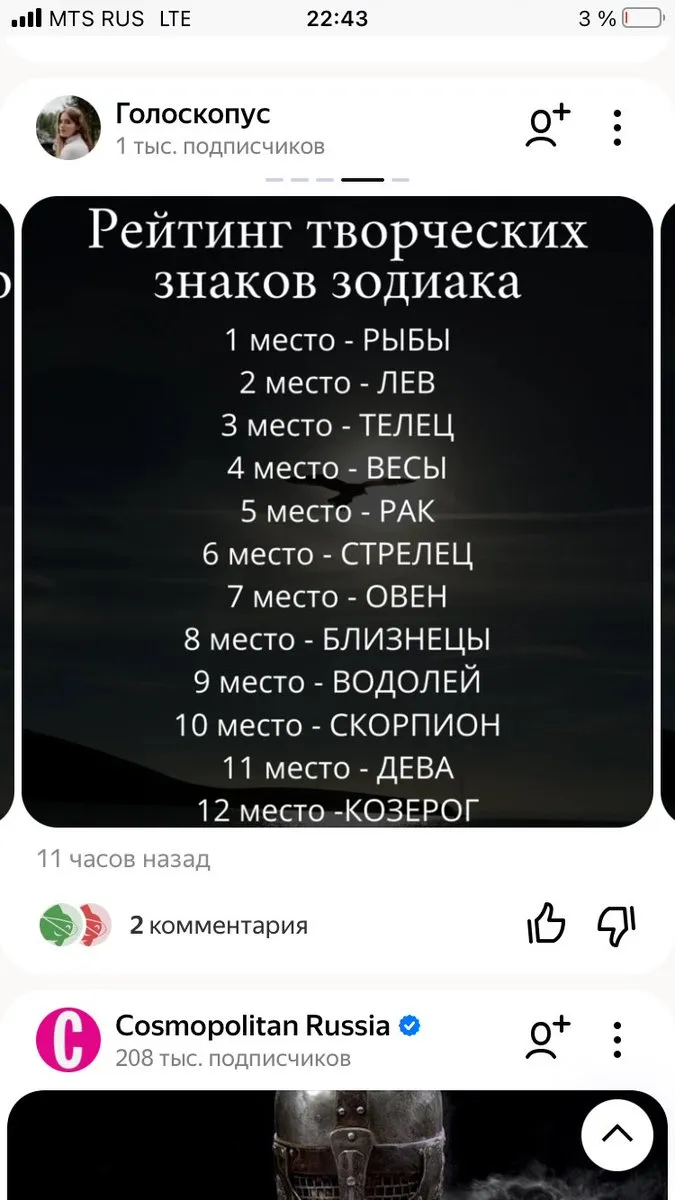Viewport: 675px width, 1200px height.
Task: Open the Cosmopolitan Russia channel
Action: (252, 1025)
